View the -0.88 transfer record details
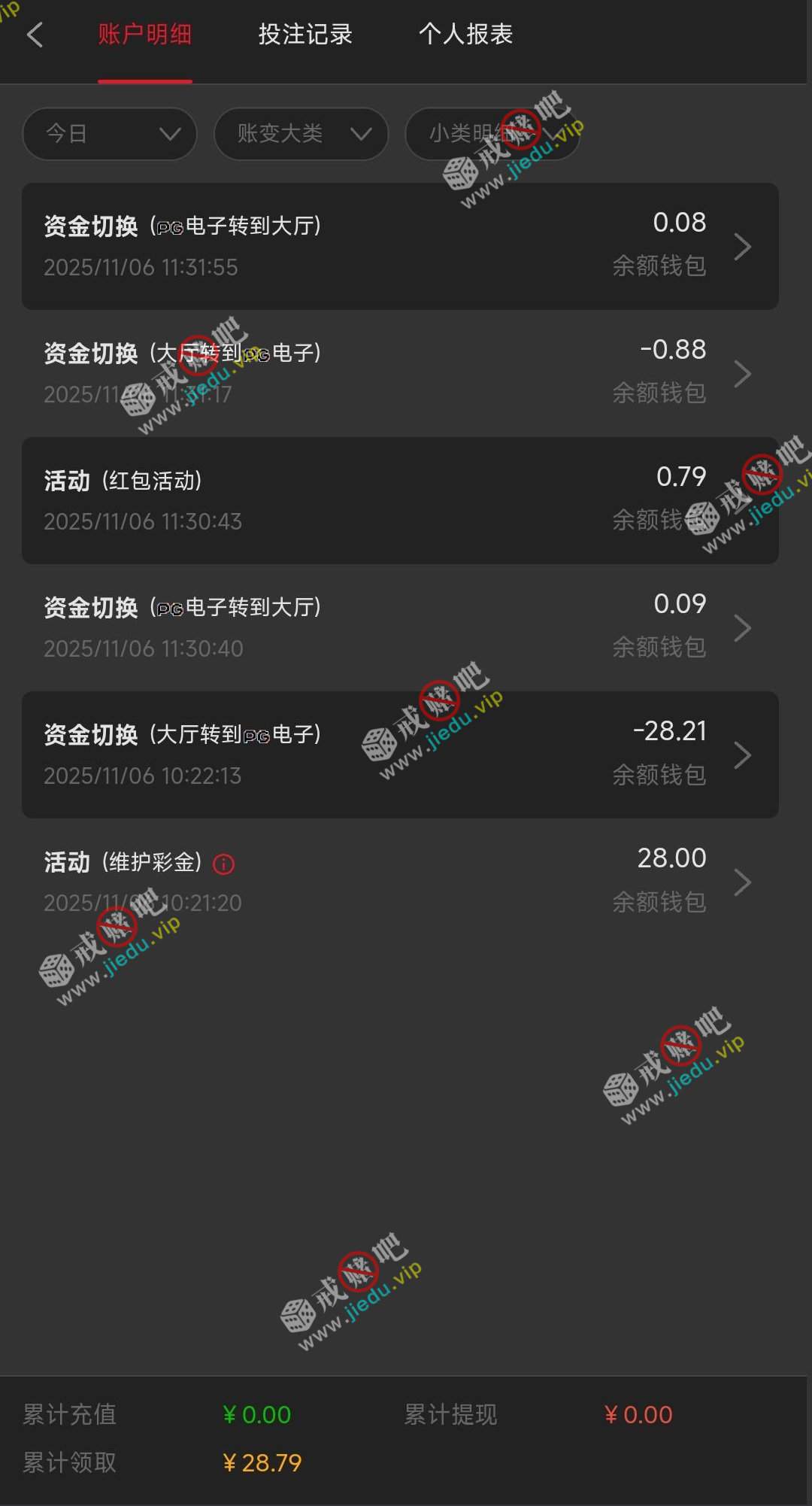Screen dimensions: 812x1506 point(400,373)
